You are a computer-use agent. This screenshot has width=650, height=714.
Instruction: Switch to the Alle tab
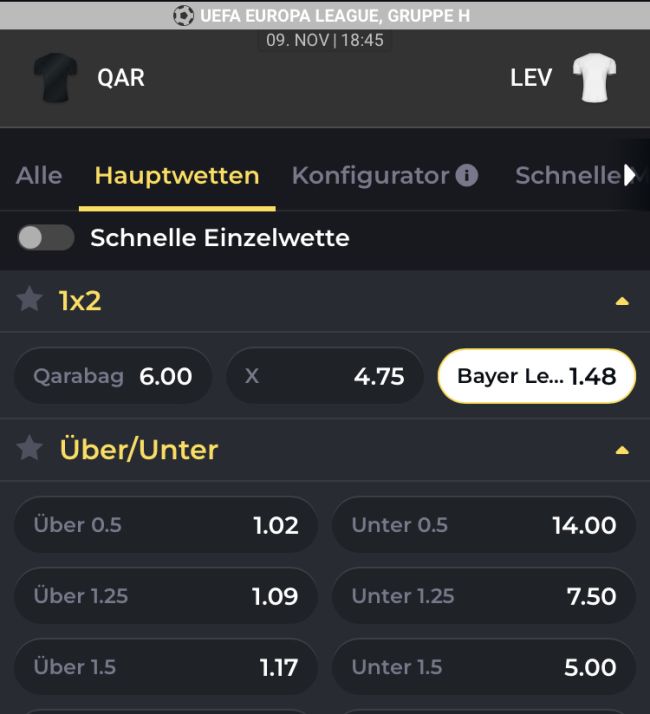click(x=39, y=176)
